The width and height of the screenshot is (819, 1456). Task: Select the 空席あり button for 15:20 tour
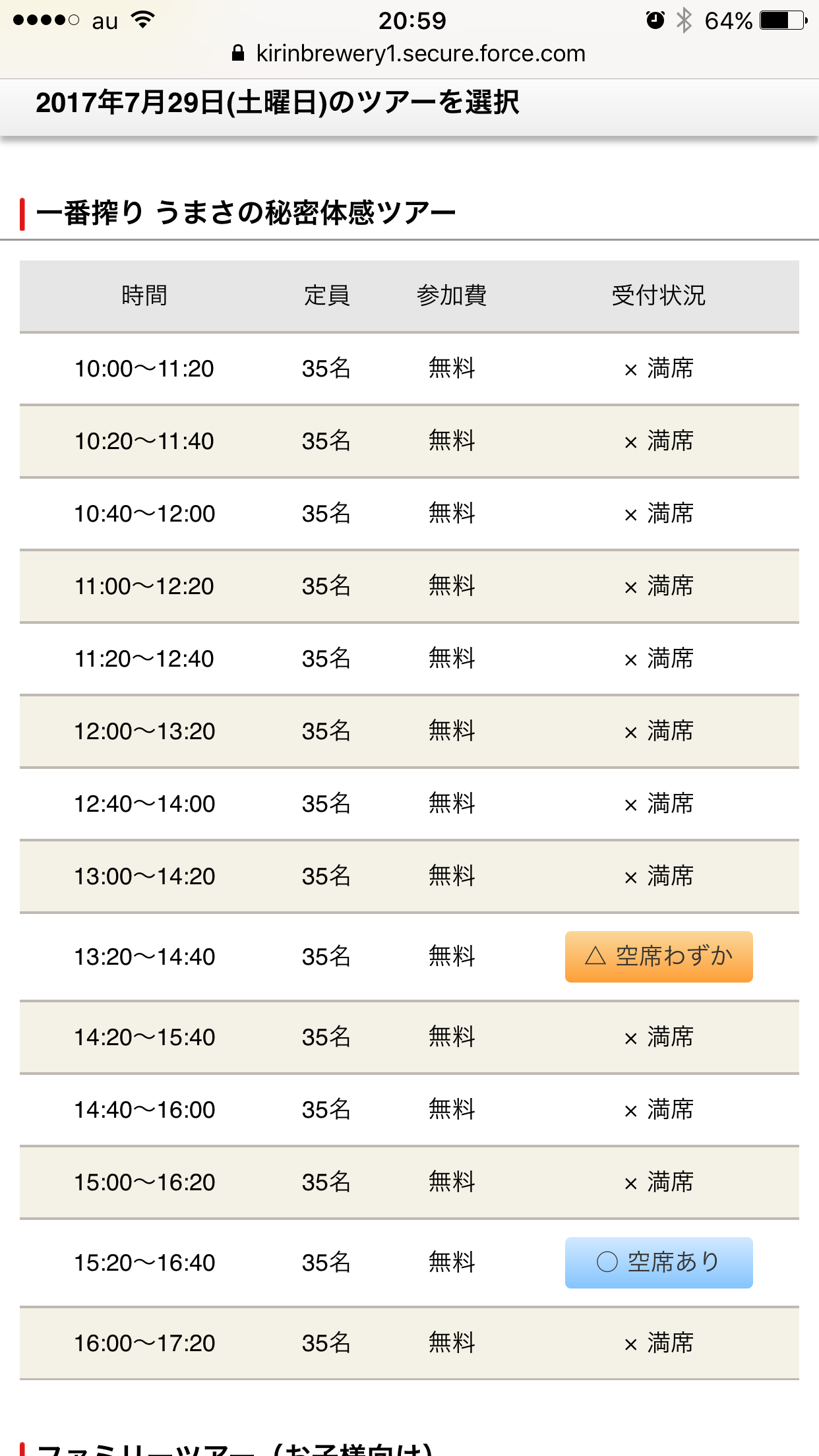659,1262
